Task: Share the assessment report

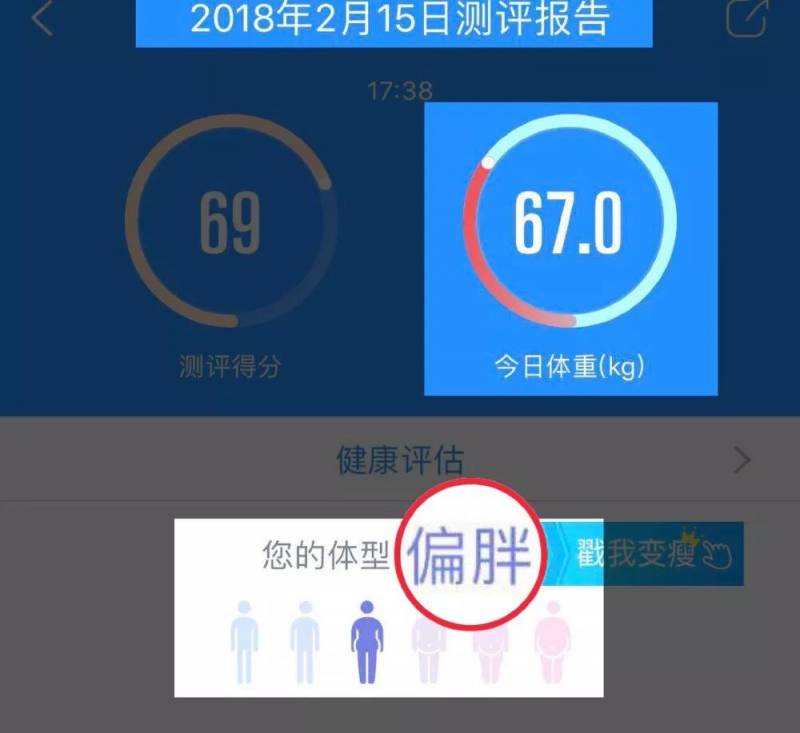Action: coord(746,19)
